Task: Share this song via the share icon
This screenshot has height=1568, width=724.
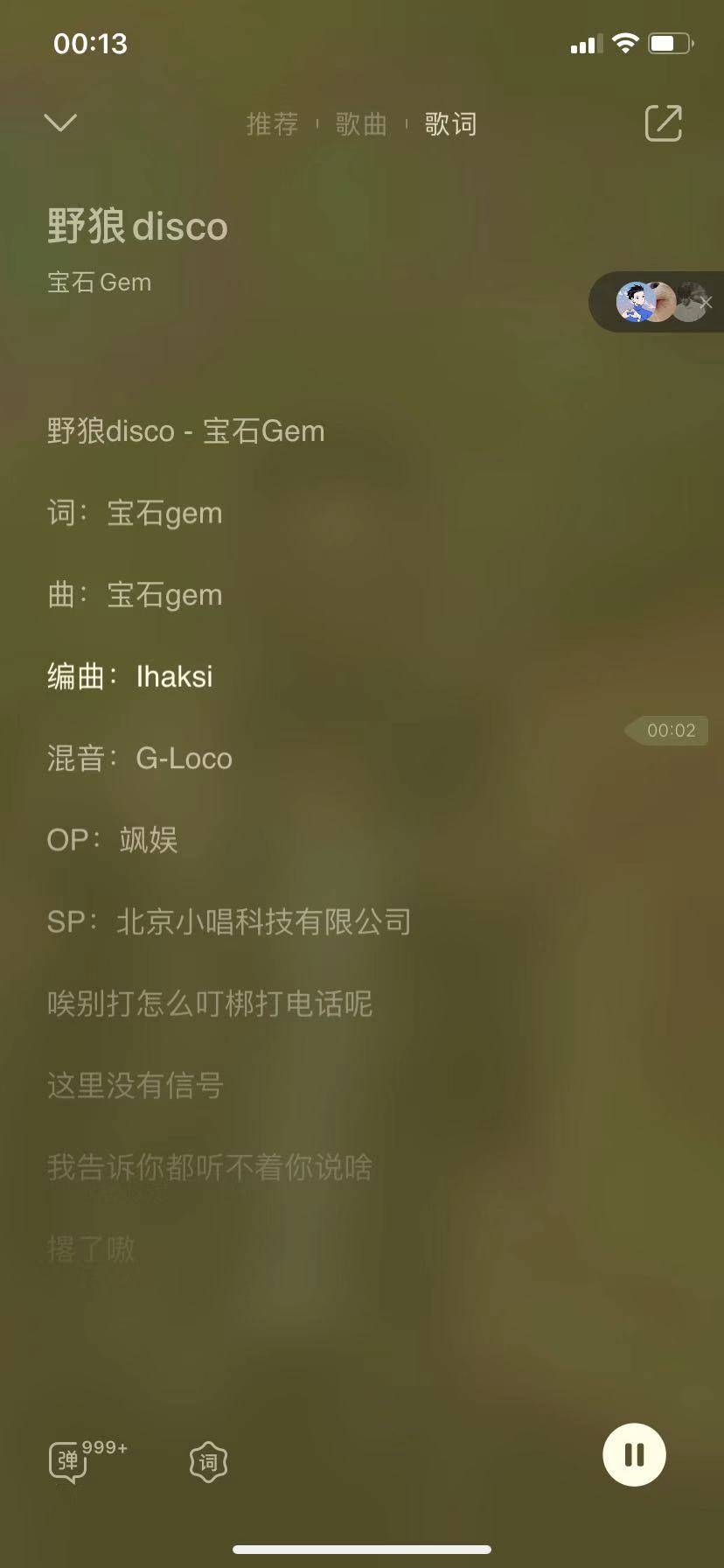Action: [663, 122]
